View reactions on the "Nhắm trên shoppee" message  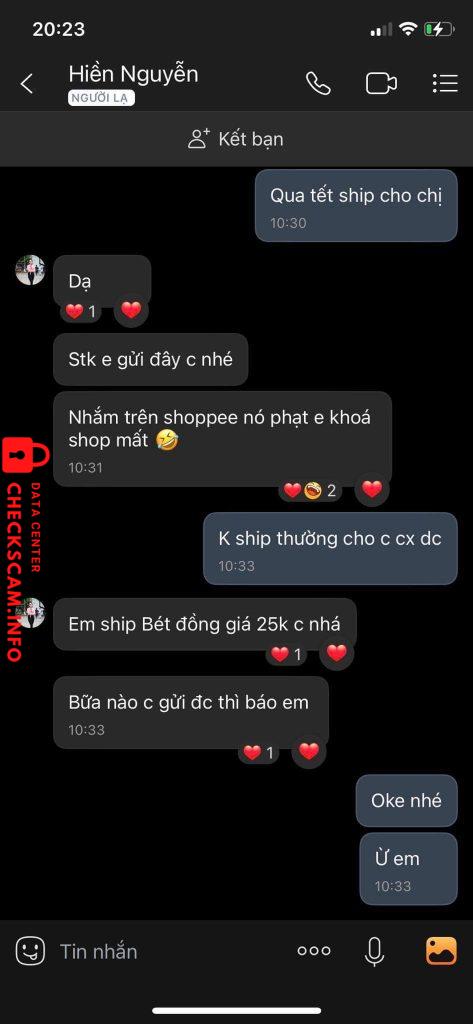point(312,490)
